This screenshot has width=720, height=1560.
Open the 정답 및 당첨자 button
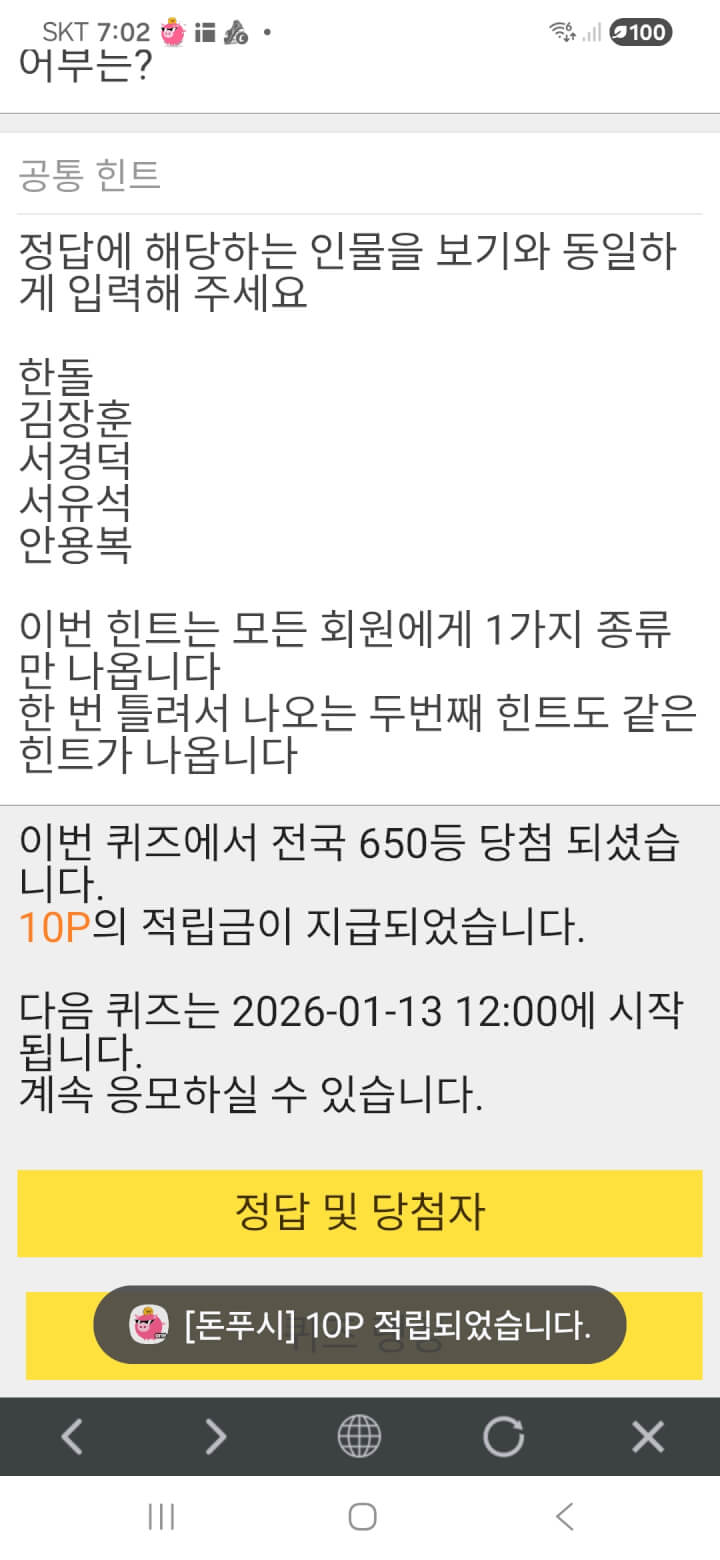coord(359,1213)
